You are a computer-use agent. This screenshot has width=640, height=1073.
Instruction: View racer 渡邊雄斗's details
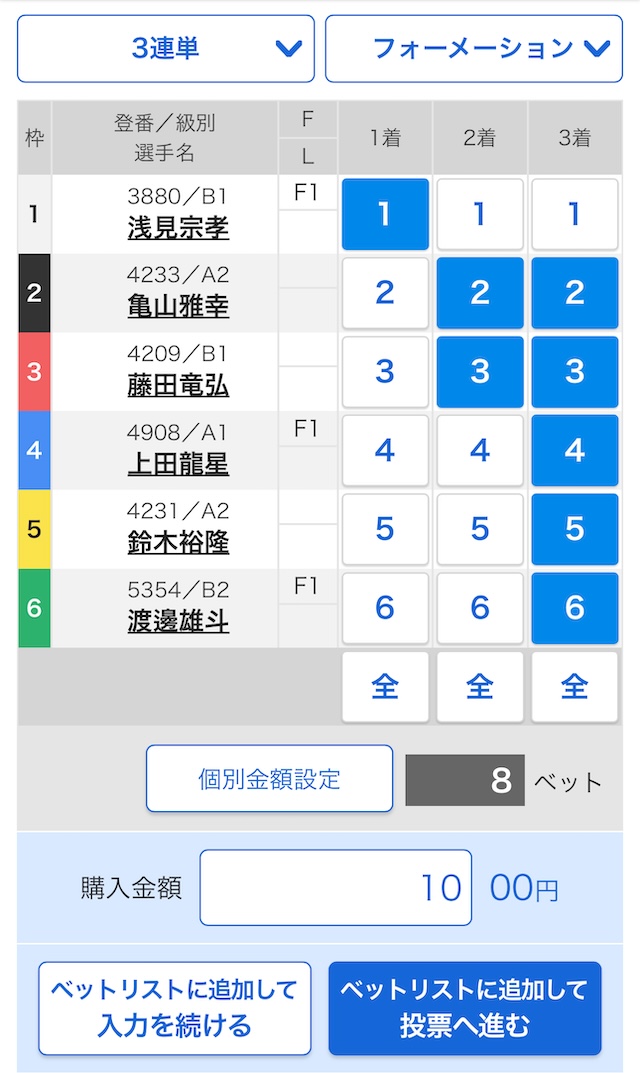pos(178,621)
